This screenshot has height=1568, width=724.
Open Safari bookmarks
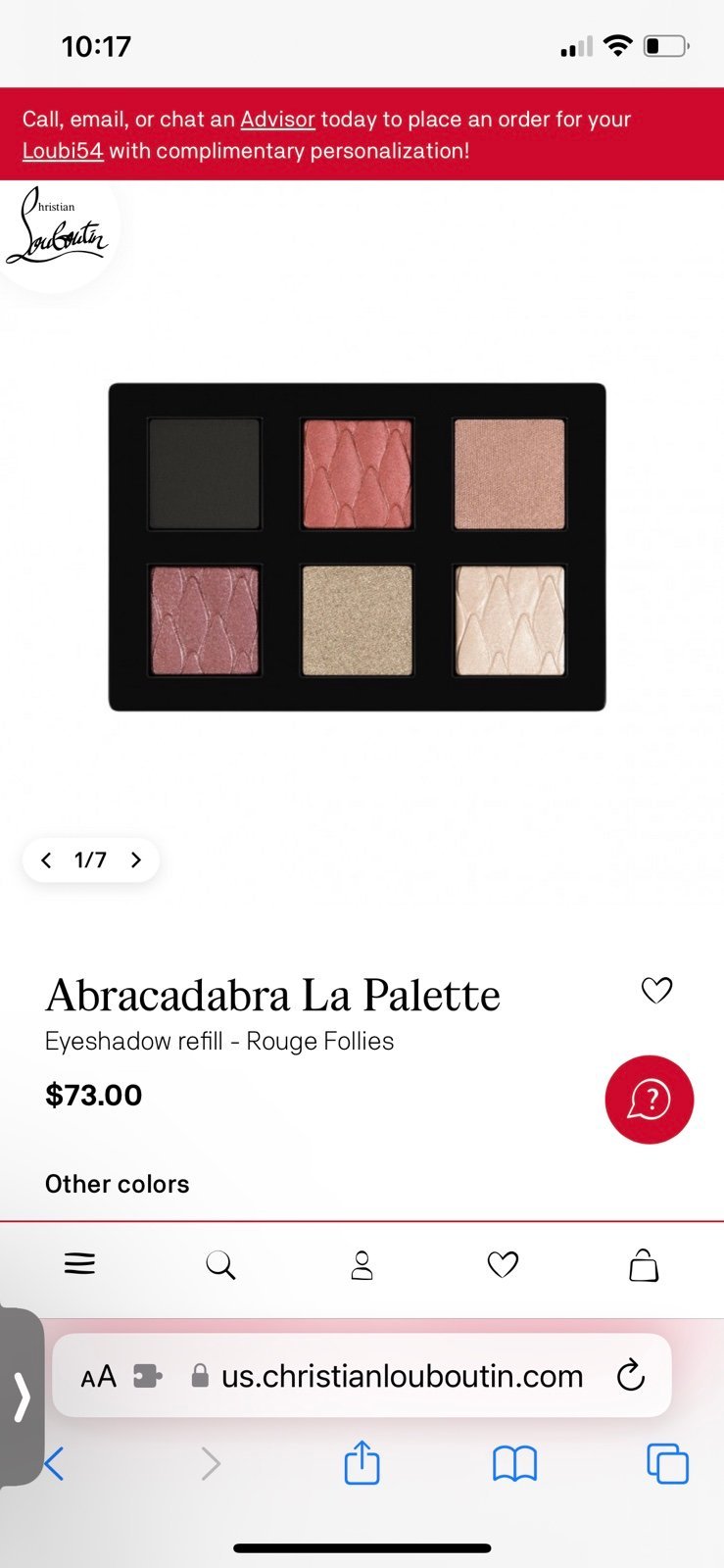(514, 1464)
